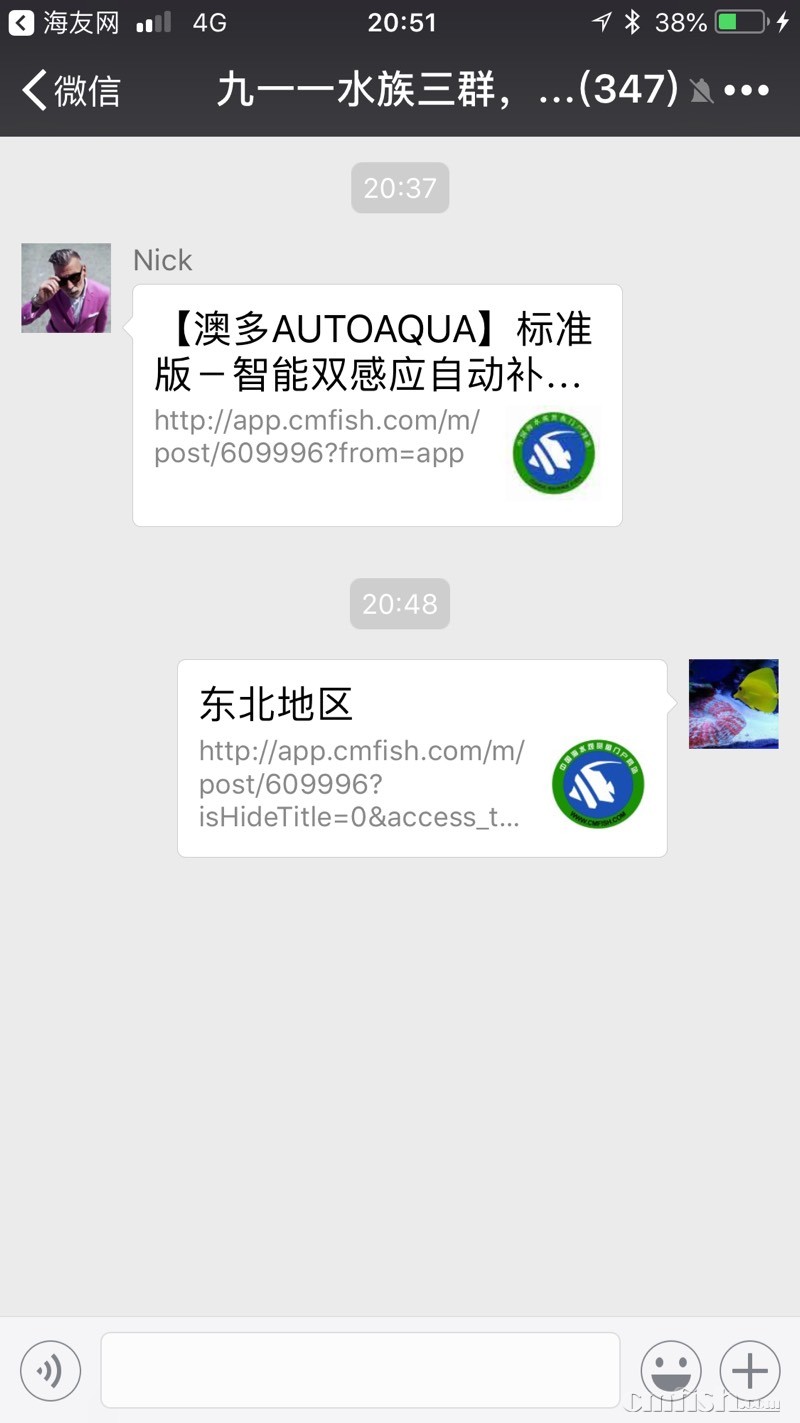Tap the cmfish logo on the first link card
The width and height of the screenshot is (800, 1423).
(553, 452)
